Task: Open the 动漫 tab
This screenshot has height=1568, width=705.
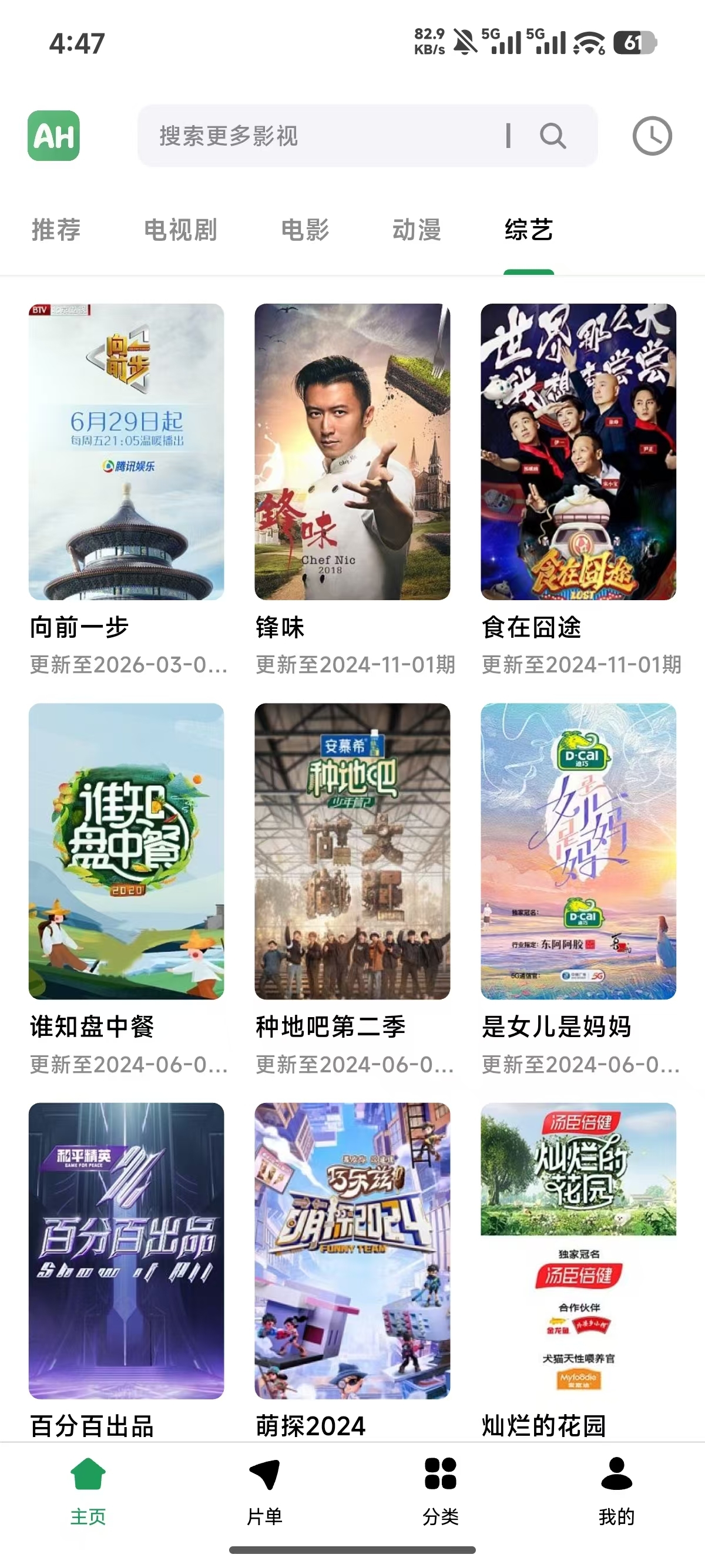Action: 417,230
